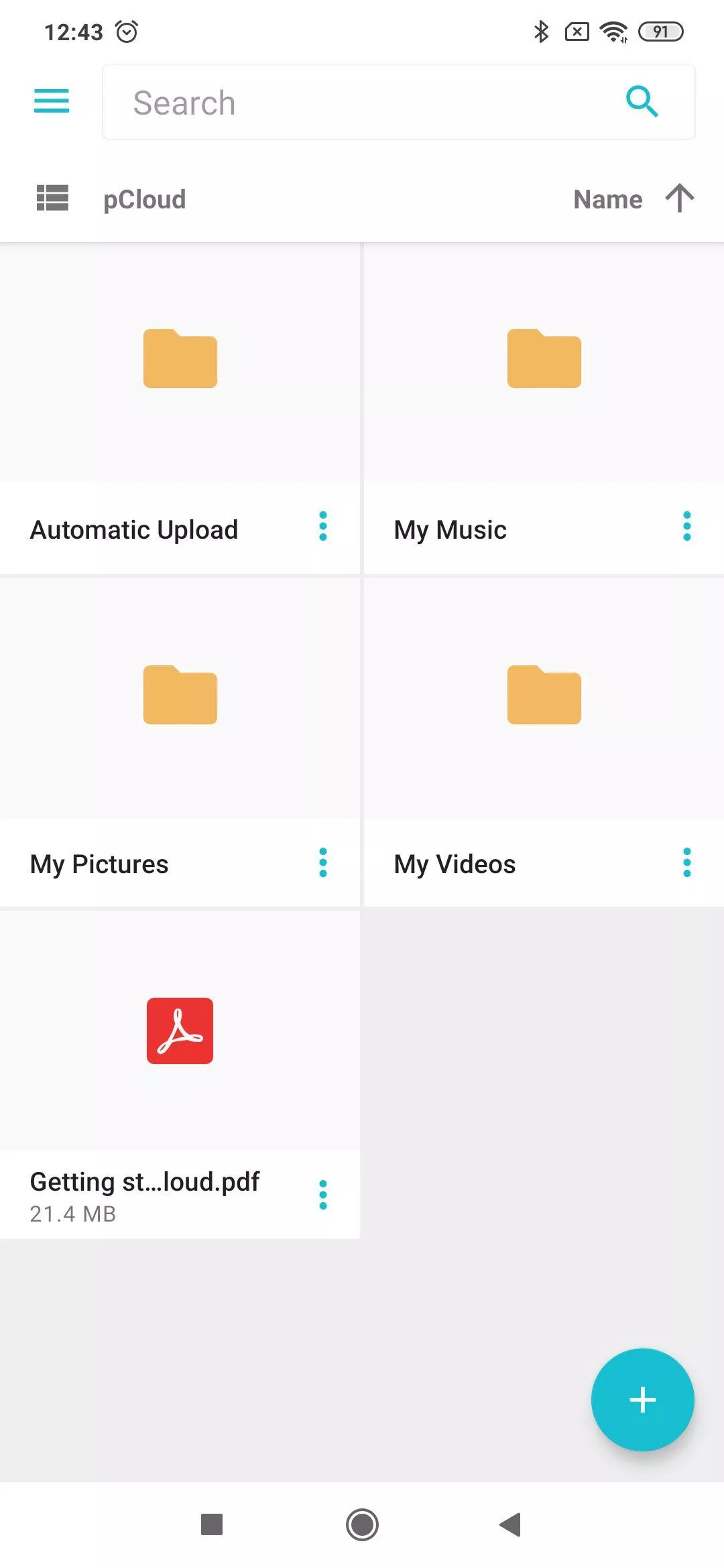Open recent apps with square button

point(212,1524)
